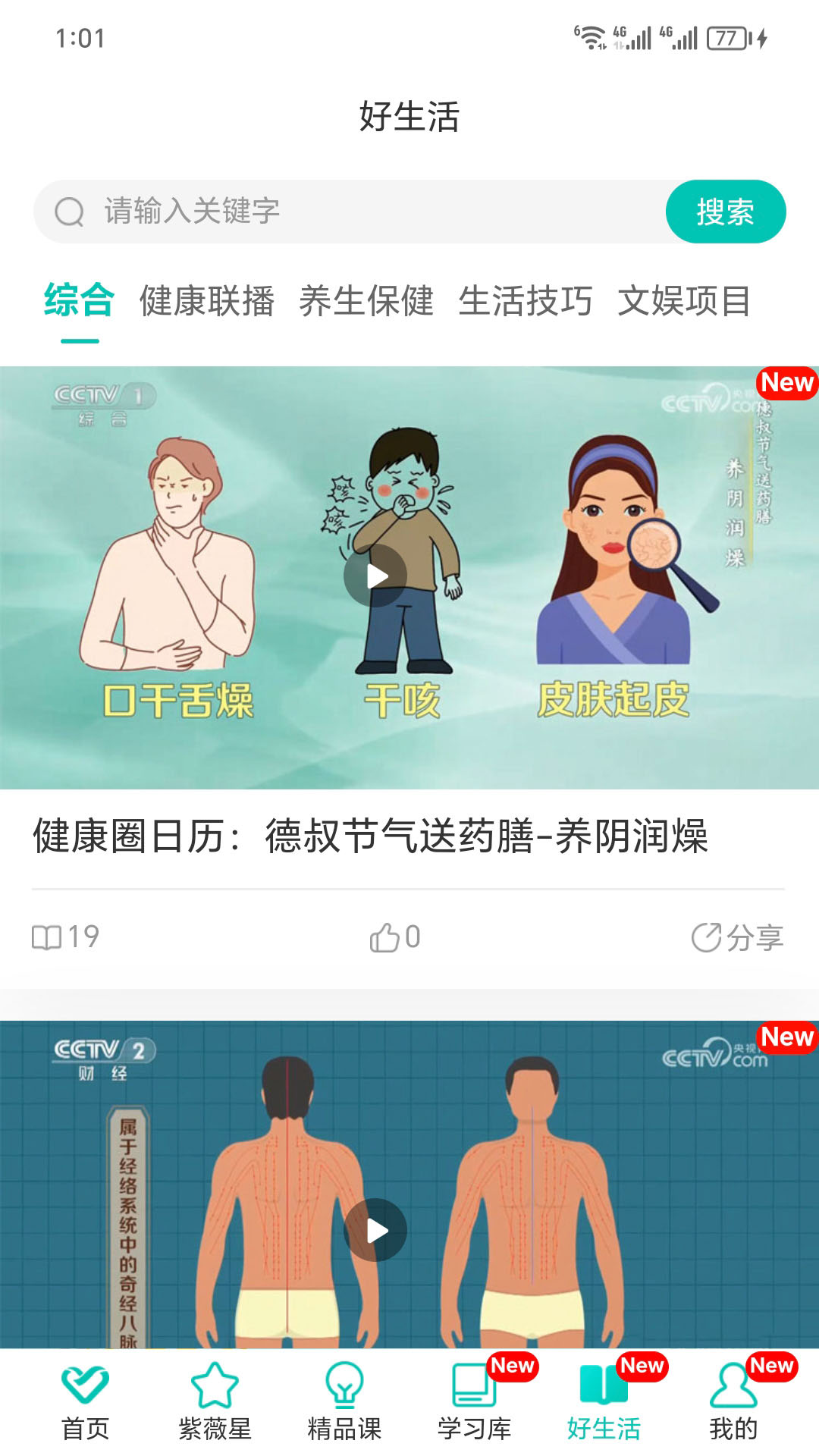Open the 我的 profile tab
This screenshot has width=819, height=1456.
pos(733,1403)
